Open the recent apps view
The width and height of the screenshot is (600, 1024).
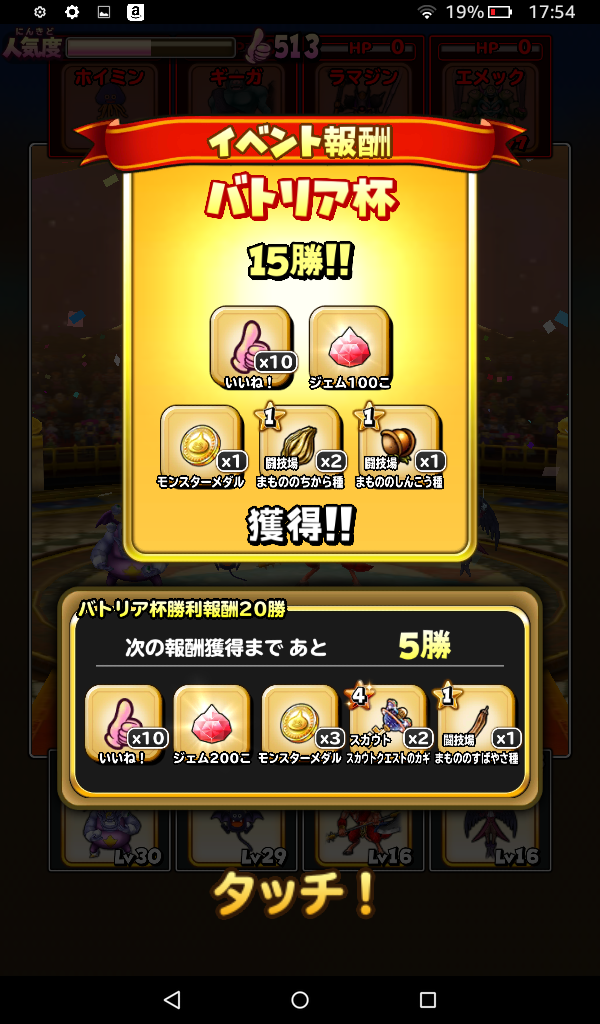tap(428, 999)
